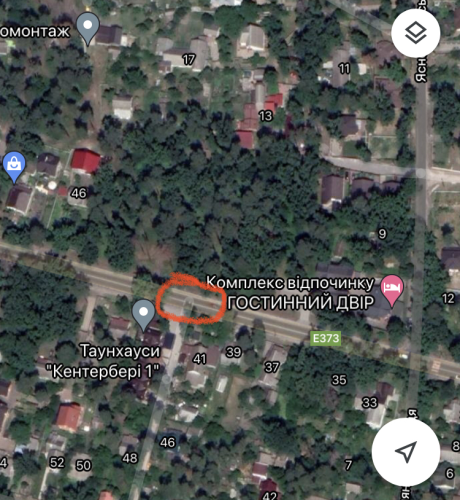The width and height of the screenshot is (460, 500).
Task: Center map on my location
Action: click(x=406, y=452)
